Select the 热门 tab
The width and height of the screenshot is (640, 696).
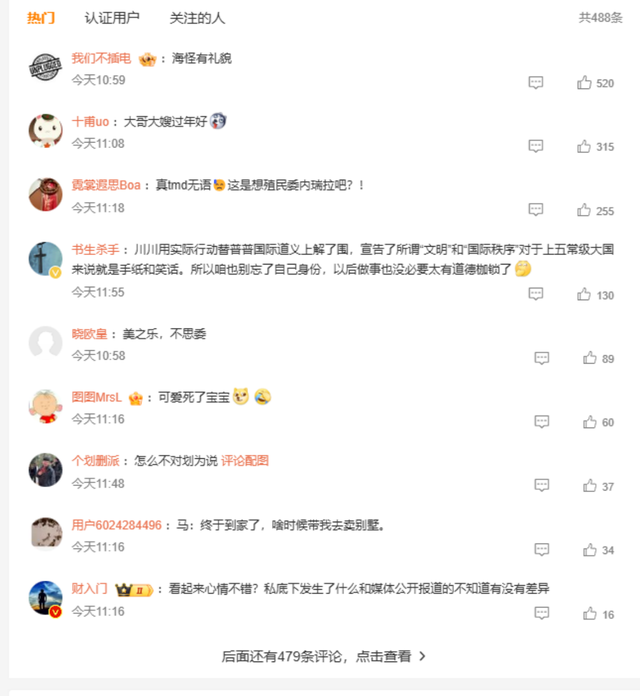41,18
